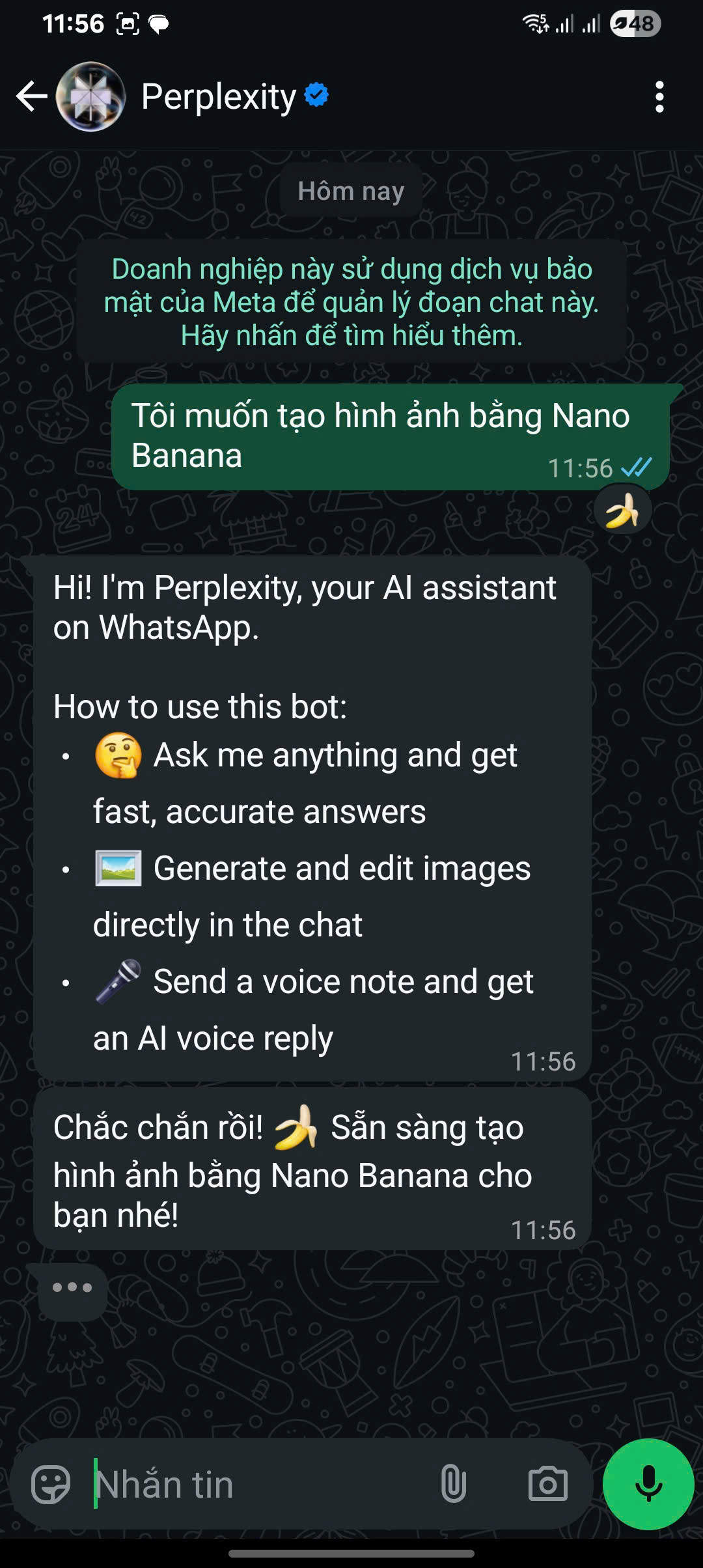Tap the Meta security service notice
This screenshot has width=703, height=1568.
tap(351, 302)
